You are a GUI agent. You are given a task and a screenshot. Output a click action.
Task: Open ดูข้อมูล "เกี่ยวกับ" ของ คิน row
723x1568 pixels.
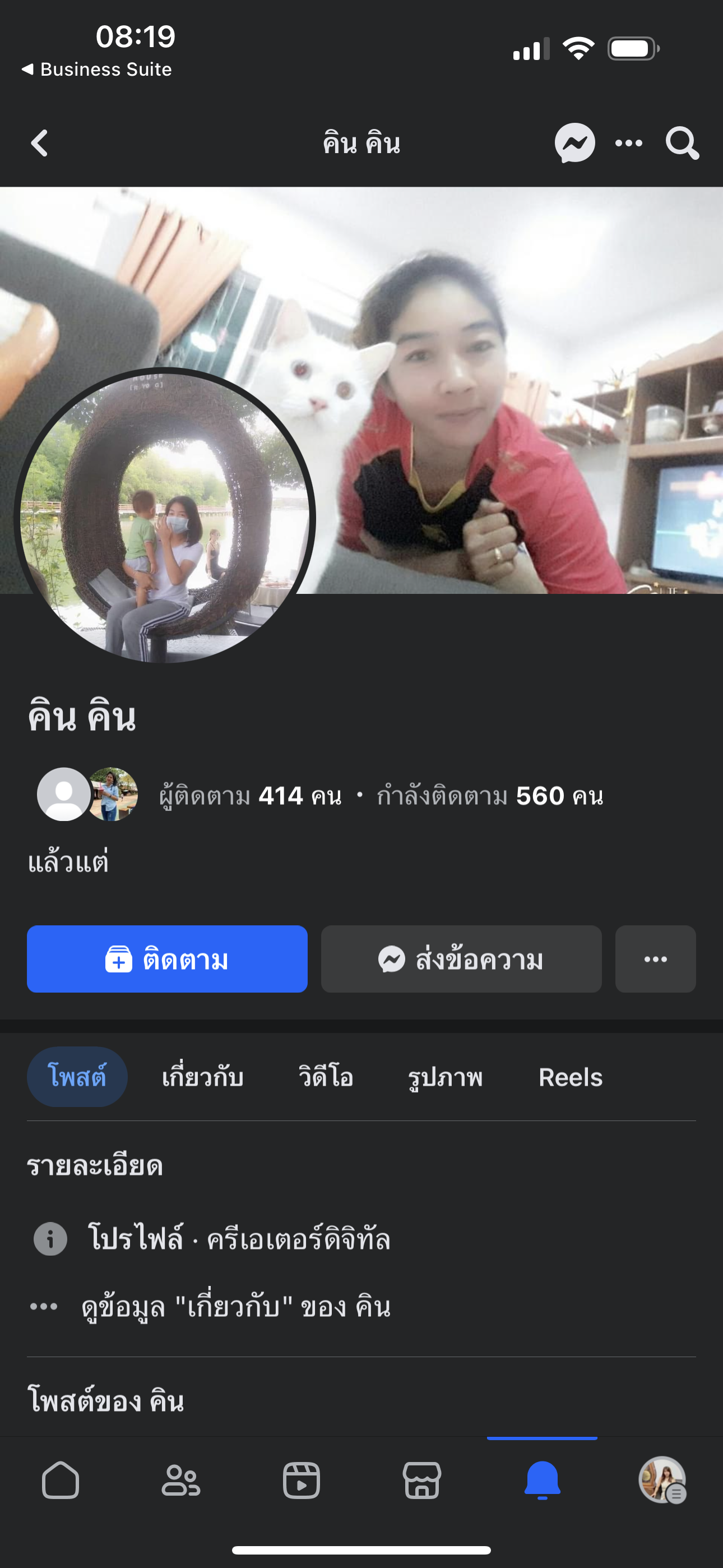pyautogui.click(x=236, y=1307)
